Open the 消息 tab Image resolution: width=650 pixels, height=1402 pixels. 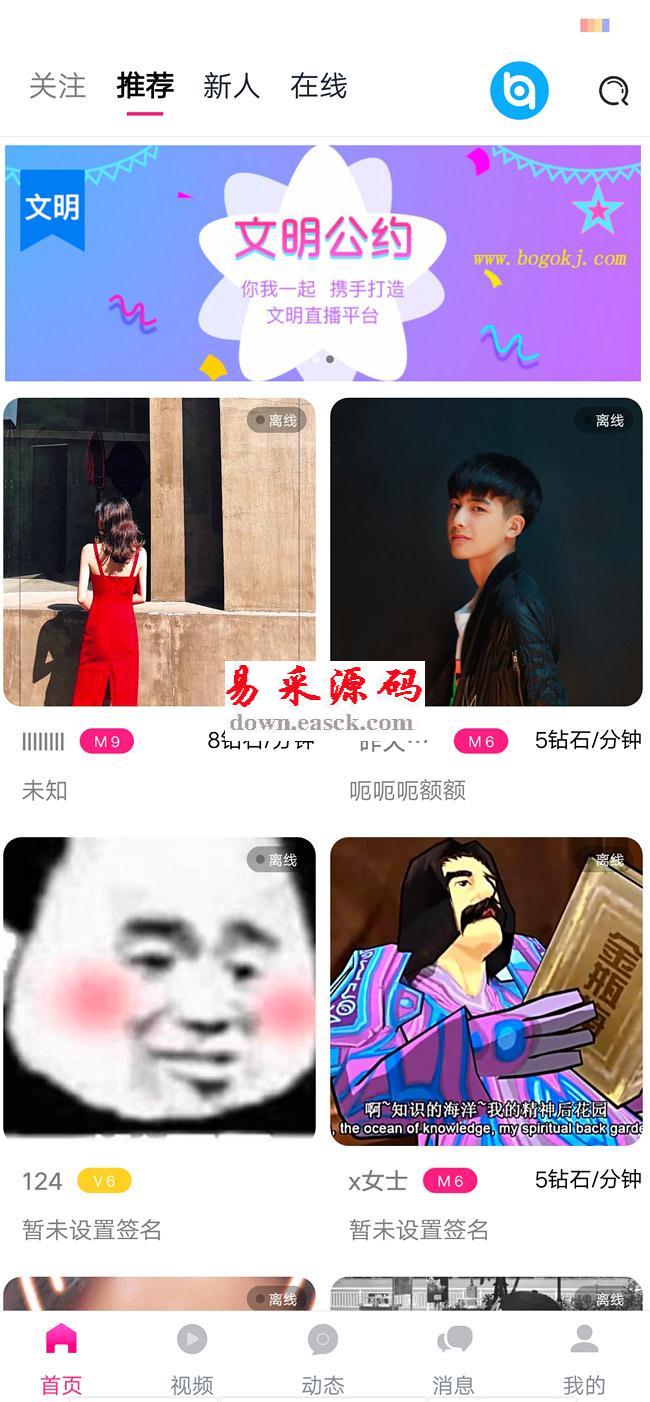click(x=453, y=1359)
